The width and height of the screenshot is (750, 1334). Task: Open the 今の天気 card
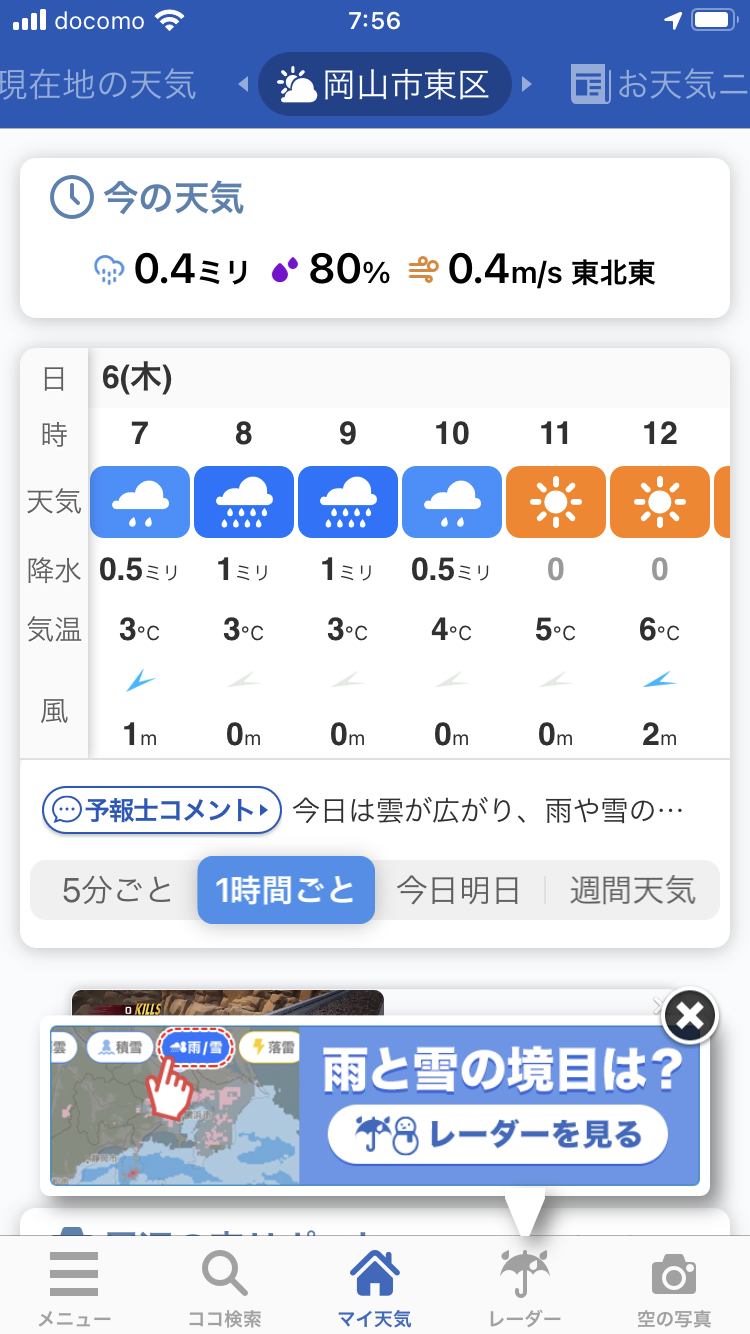coord(375,238)
